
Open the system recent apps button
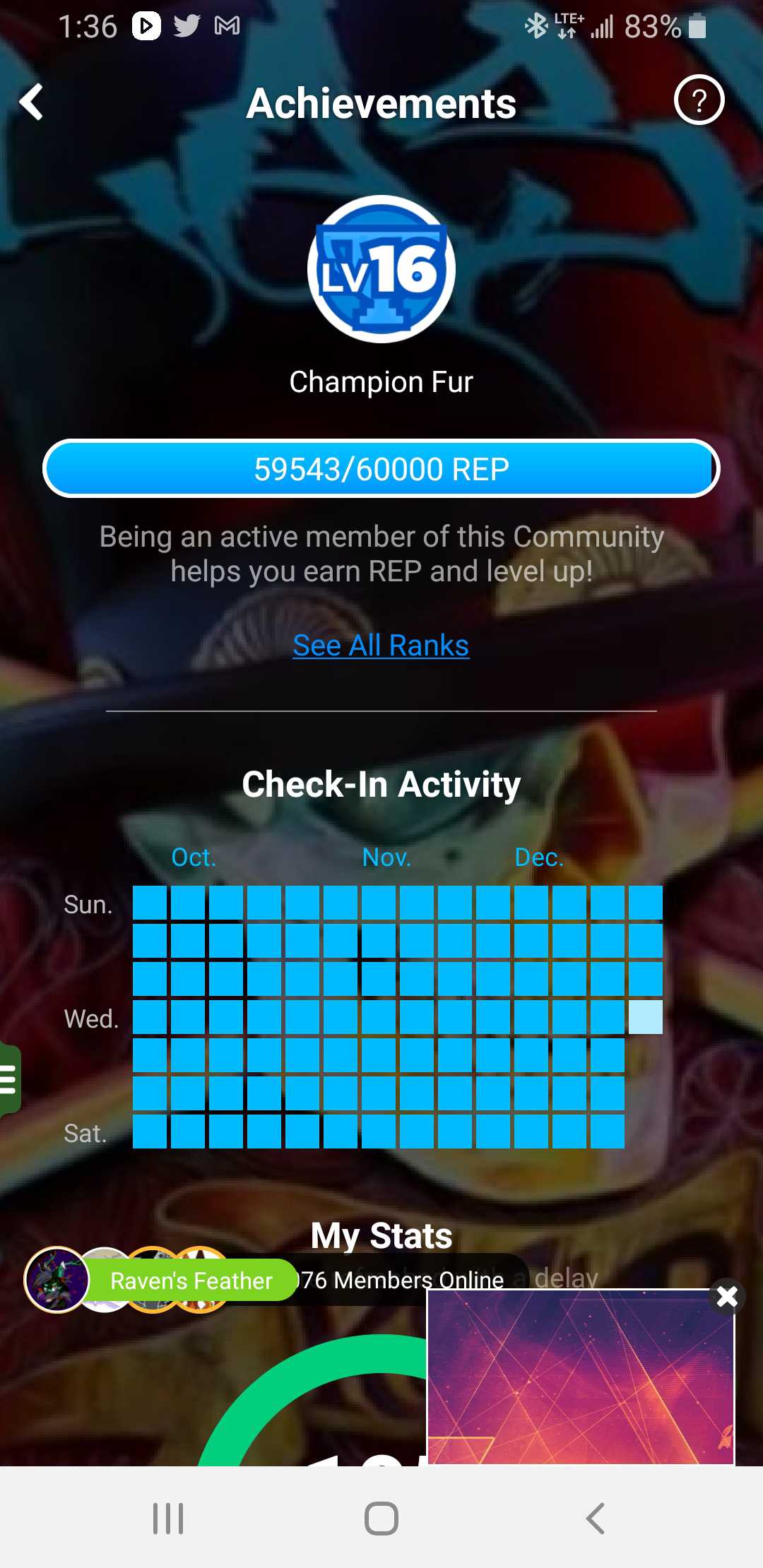pos(168,1518)
